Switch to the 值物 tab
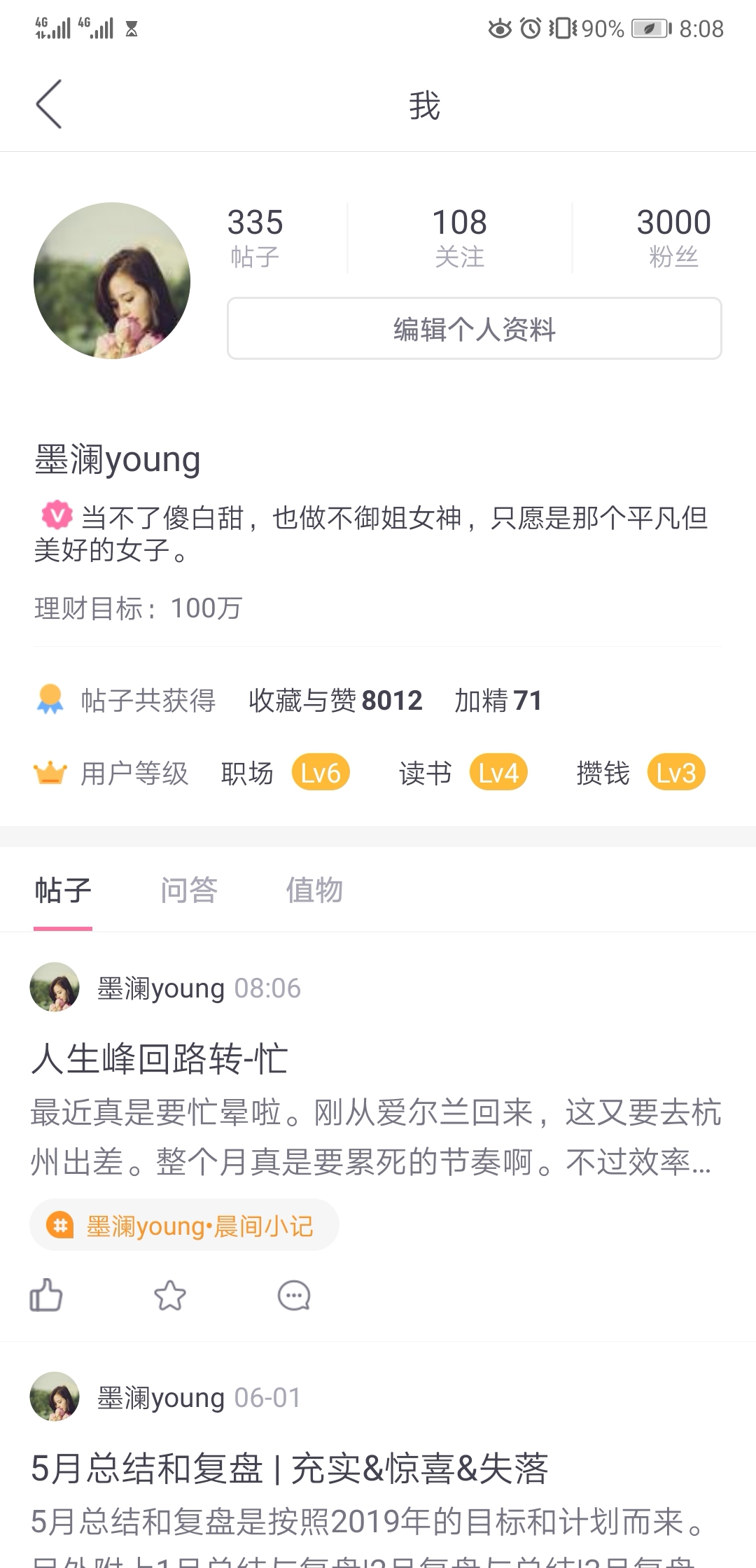Screen dimensions: 756x1568 314,890
